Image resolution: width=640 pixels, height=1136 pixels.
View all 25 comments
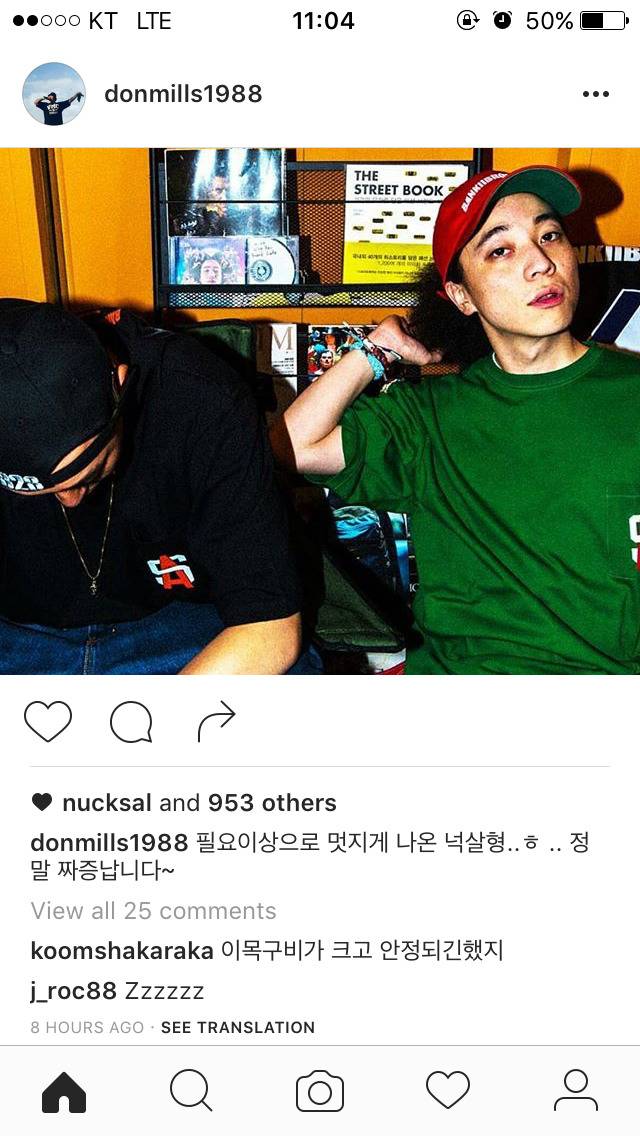point(153,911)
